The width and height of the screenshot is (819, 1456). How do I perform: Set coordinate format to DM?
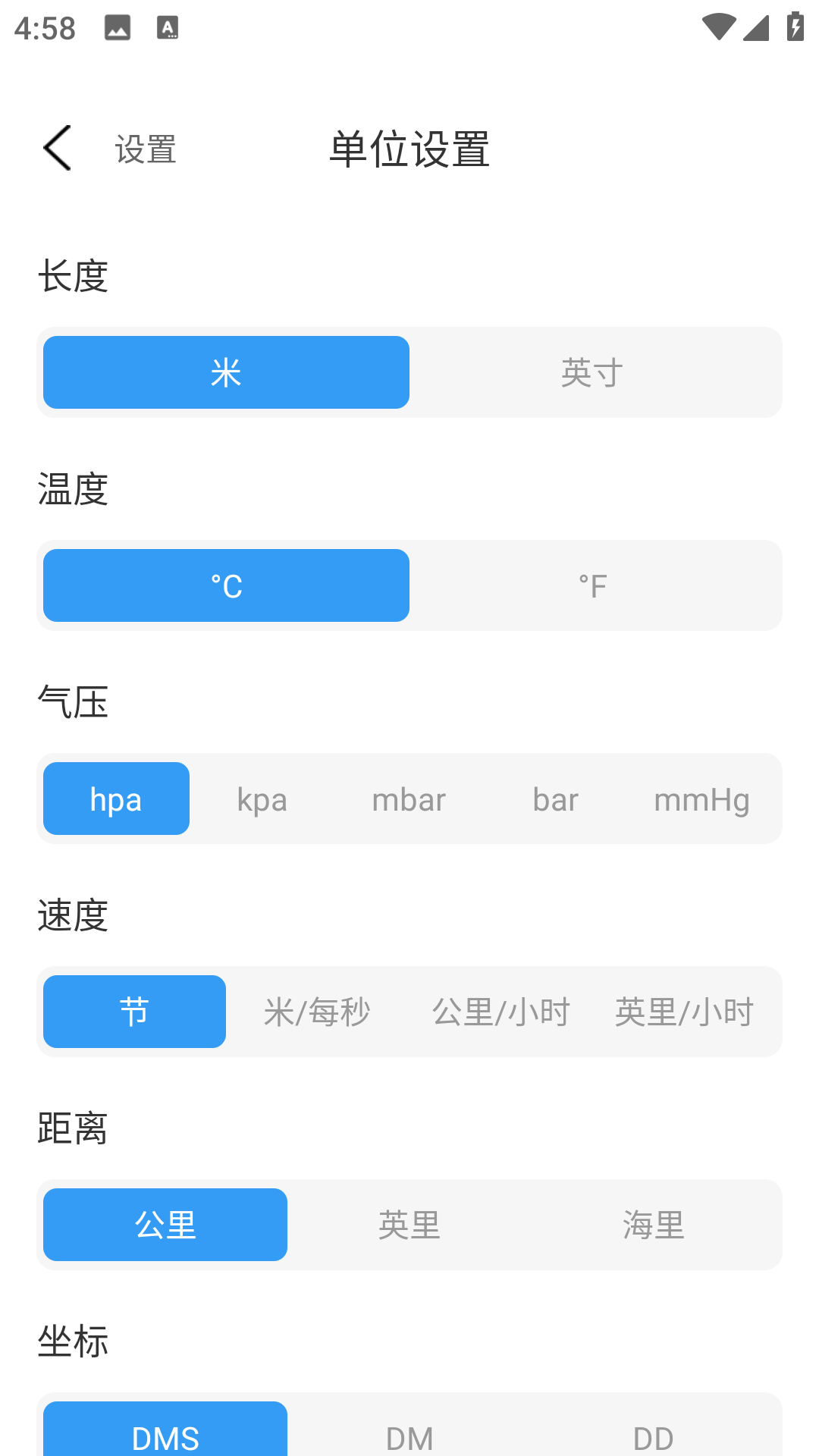tap(409, 1435)
